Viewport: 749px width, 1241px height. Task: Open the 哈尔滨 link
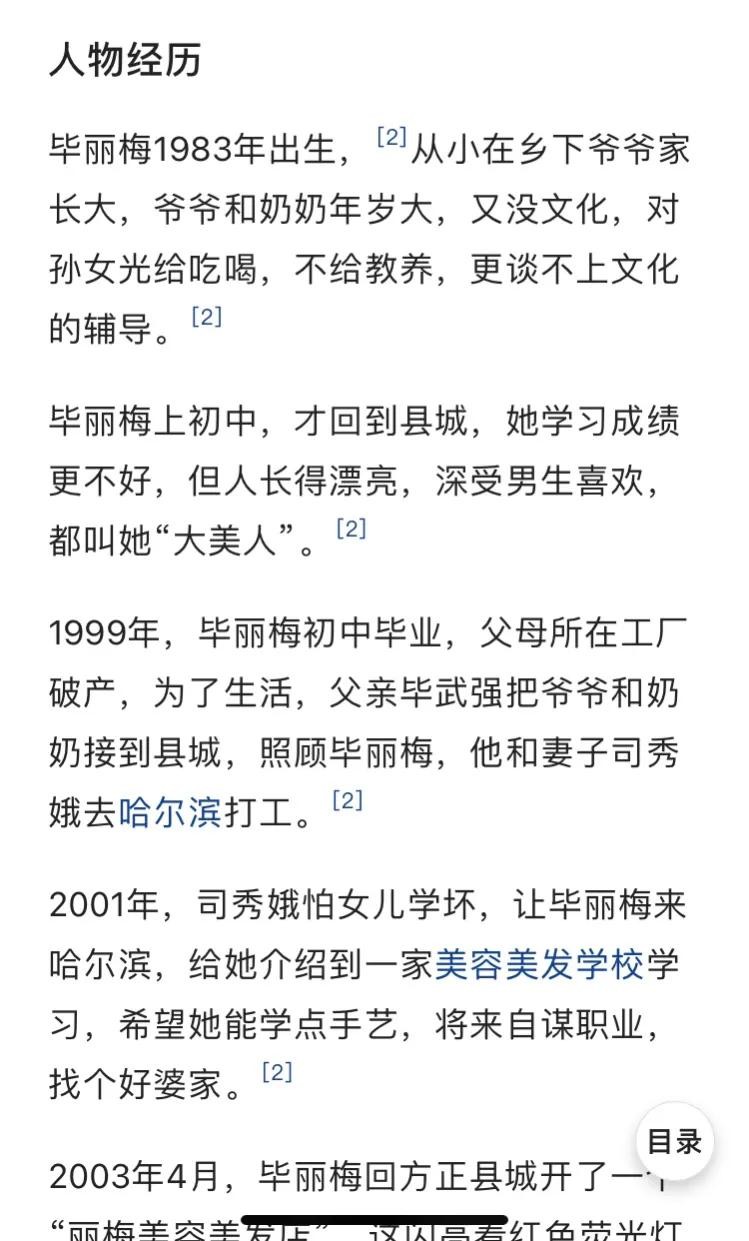click(x=169, y=813)
